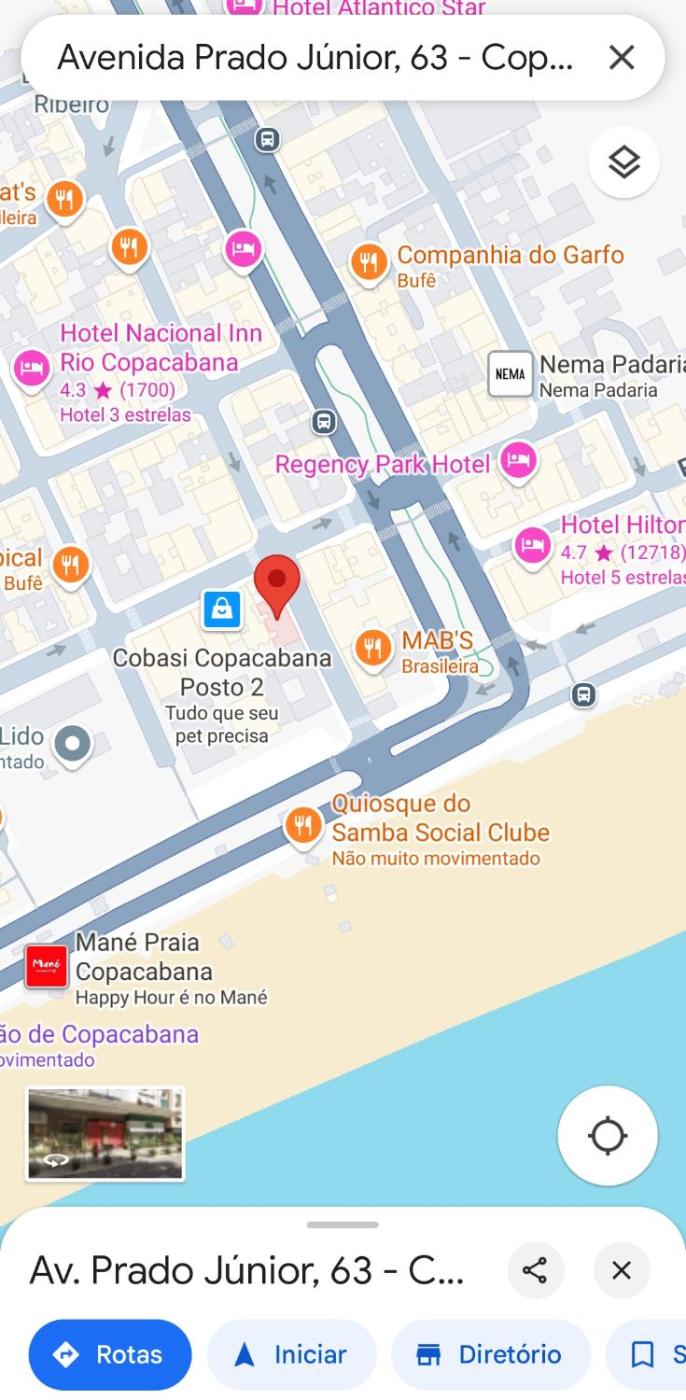Select Cobasi Copacabana Posto 2 marker

(222, 609)
